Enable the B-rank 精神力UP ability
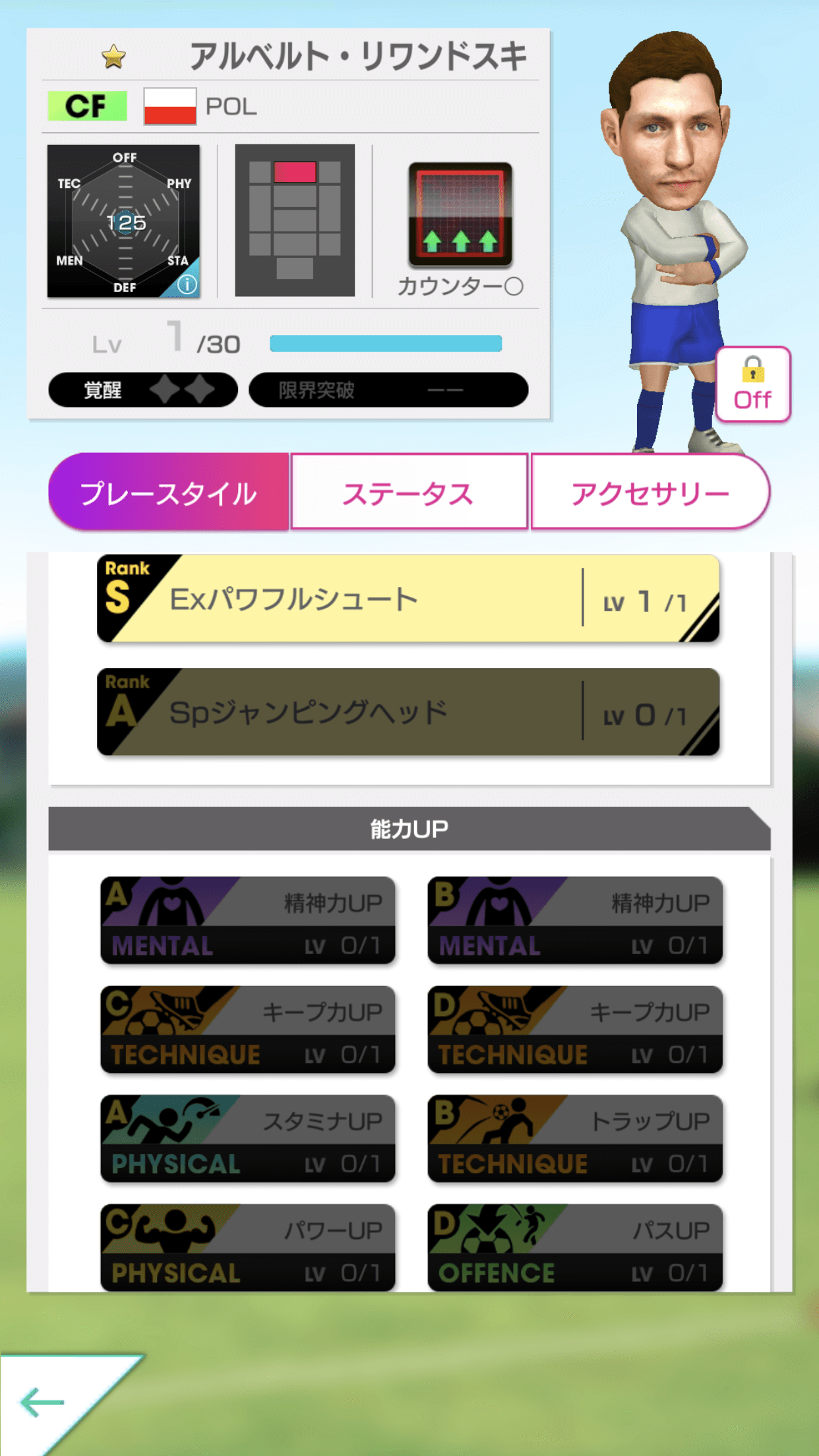Viewport: 819px width, 1456px height. [574, 922]
